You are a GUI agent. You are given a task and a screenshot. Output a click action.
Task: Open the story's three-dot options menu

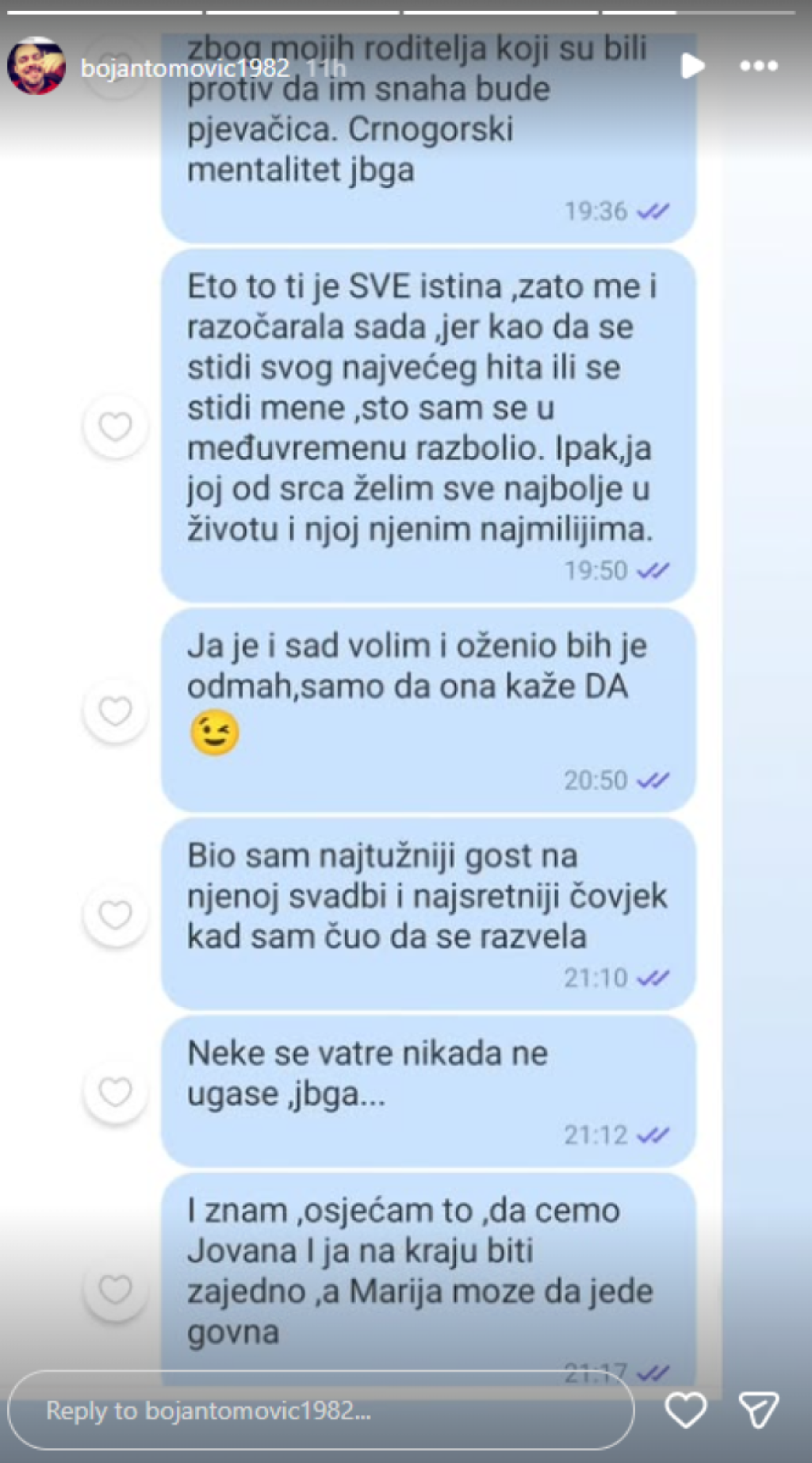point(758,67)
